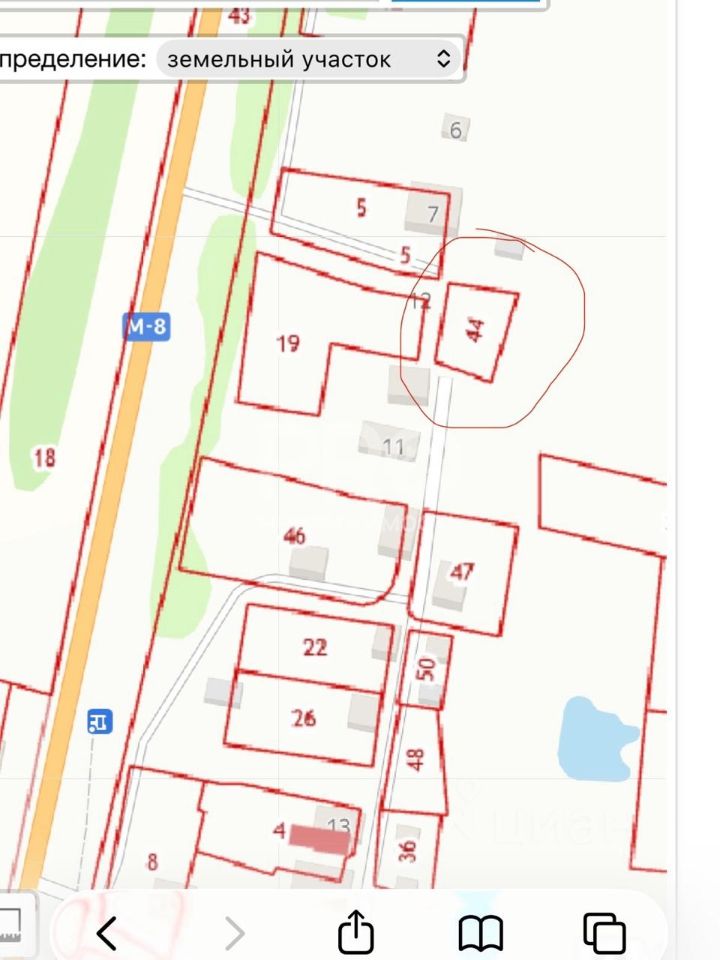The width and height of the screenshot is (720, 960).
Task: Show all open browser tabs
Action: click(x=604, y=933)
